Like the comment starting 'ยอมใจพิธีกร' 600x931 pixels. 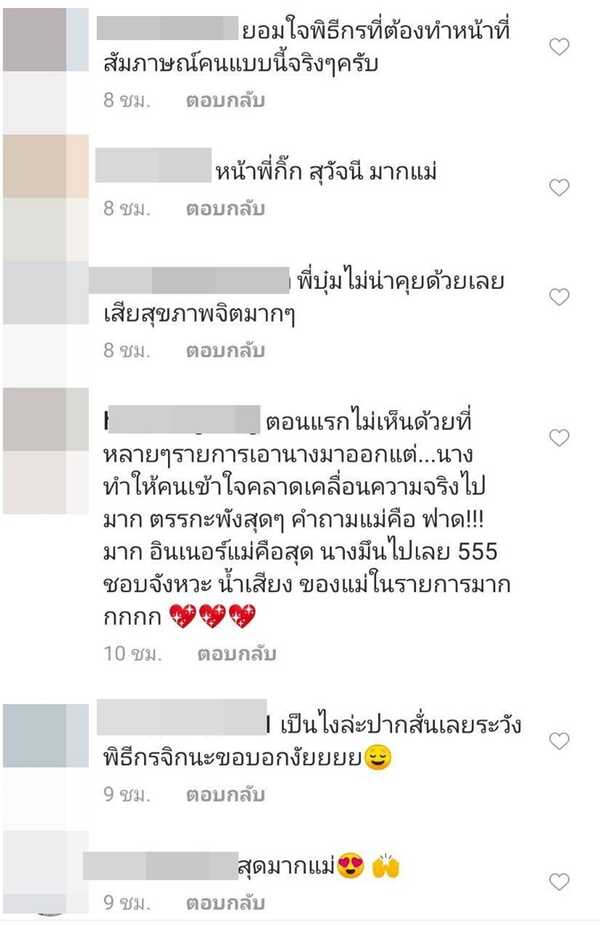pos(560,46)
